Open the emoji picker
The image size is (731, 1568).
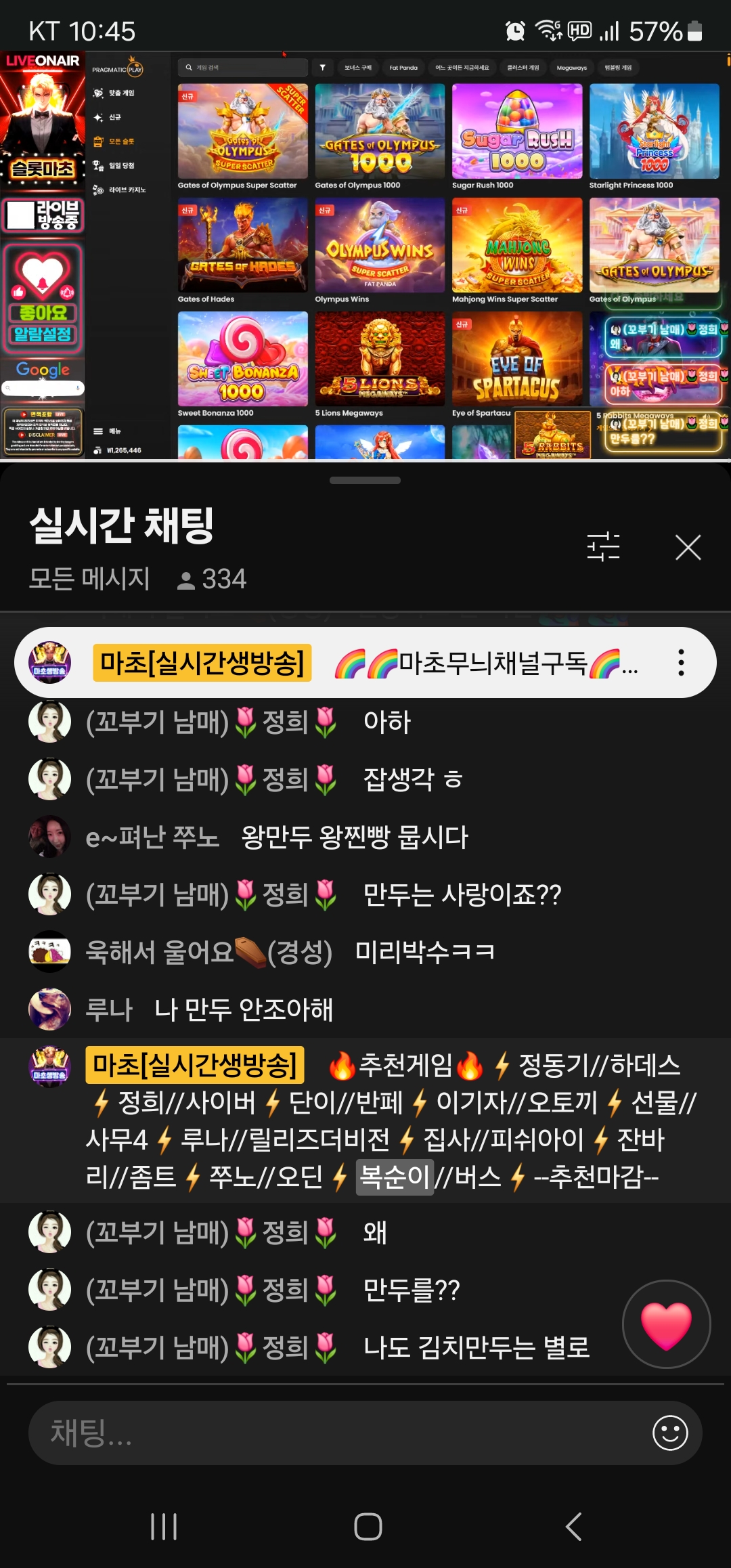669,1433
